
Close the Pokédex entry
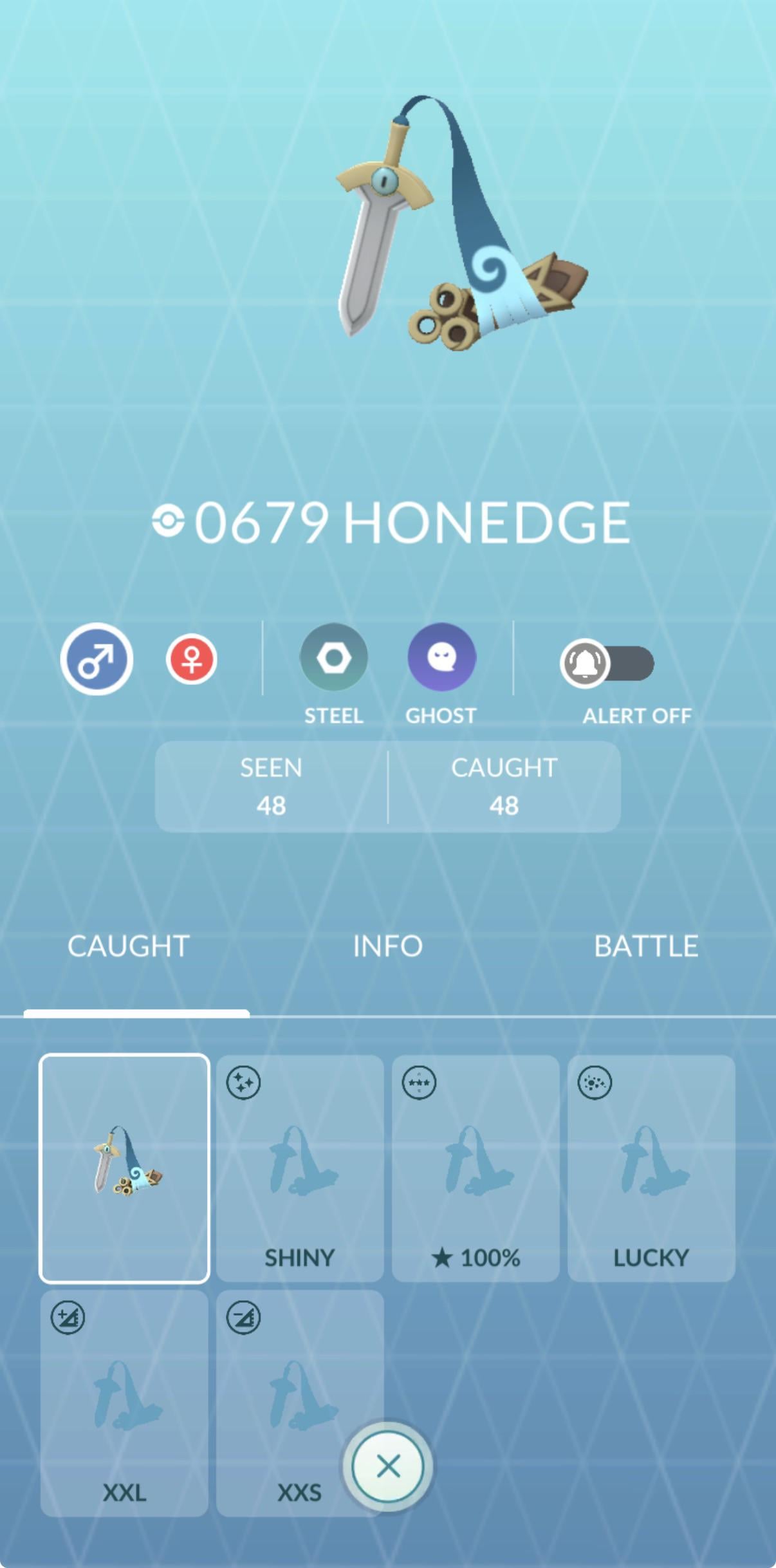[388, 1467]
